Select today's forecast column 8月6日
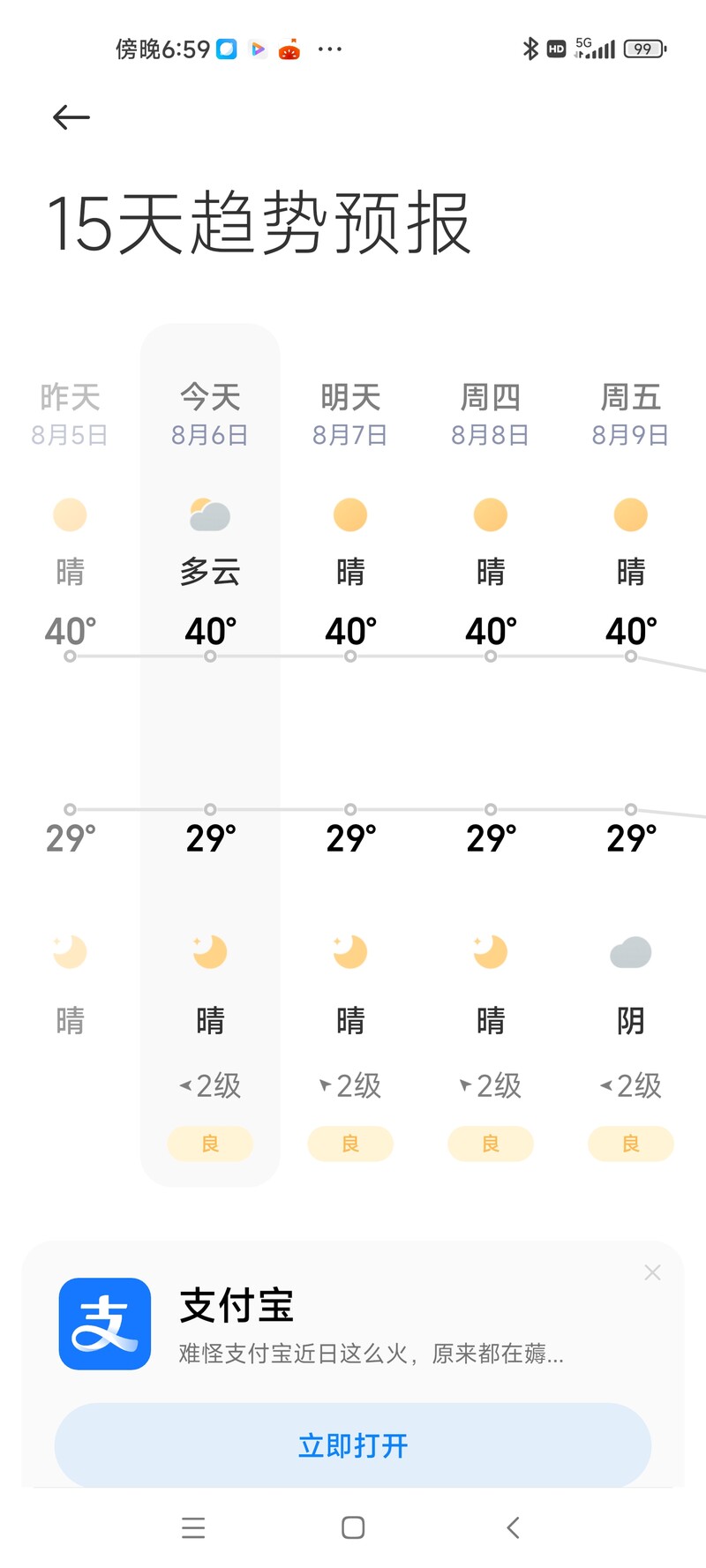Image resolution: width=706 pixels, height=1568 pixels. tap(210, 755)
